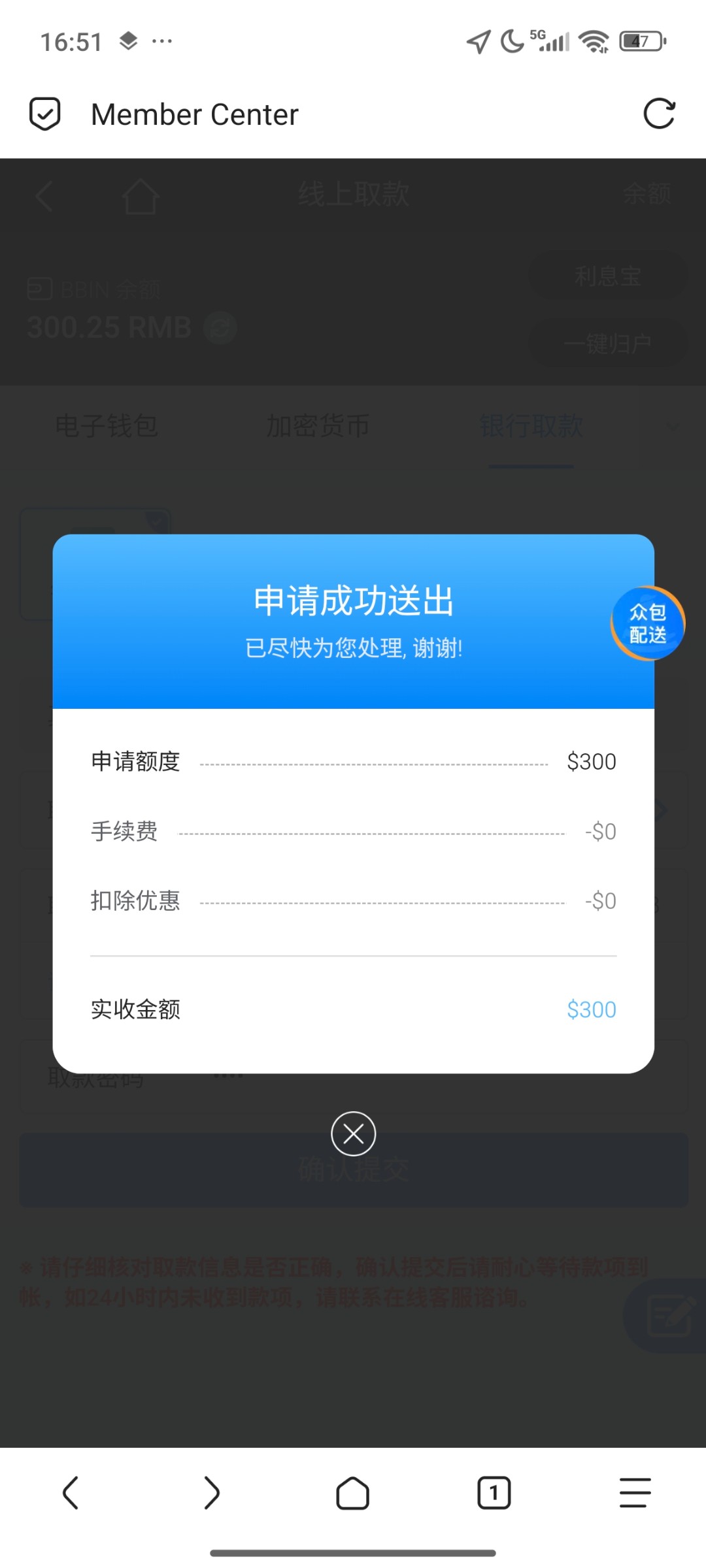Viewport: 706px width, 1568px height.
Task: Navigate back using the browser back arrow
Action: pos(71,1493)
